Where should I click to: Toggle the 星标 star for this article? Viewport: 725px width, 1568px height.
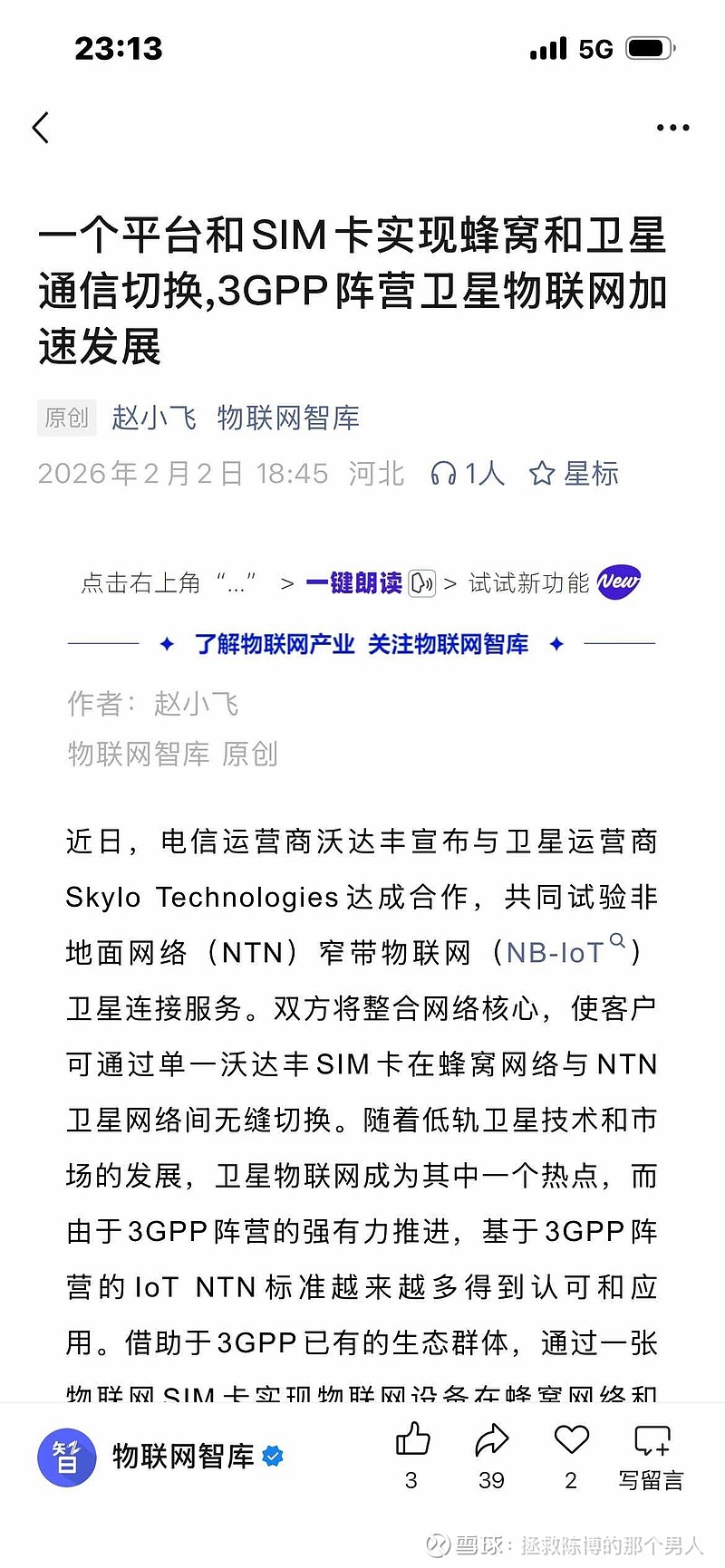573,473
